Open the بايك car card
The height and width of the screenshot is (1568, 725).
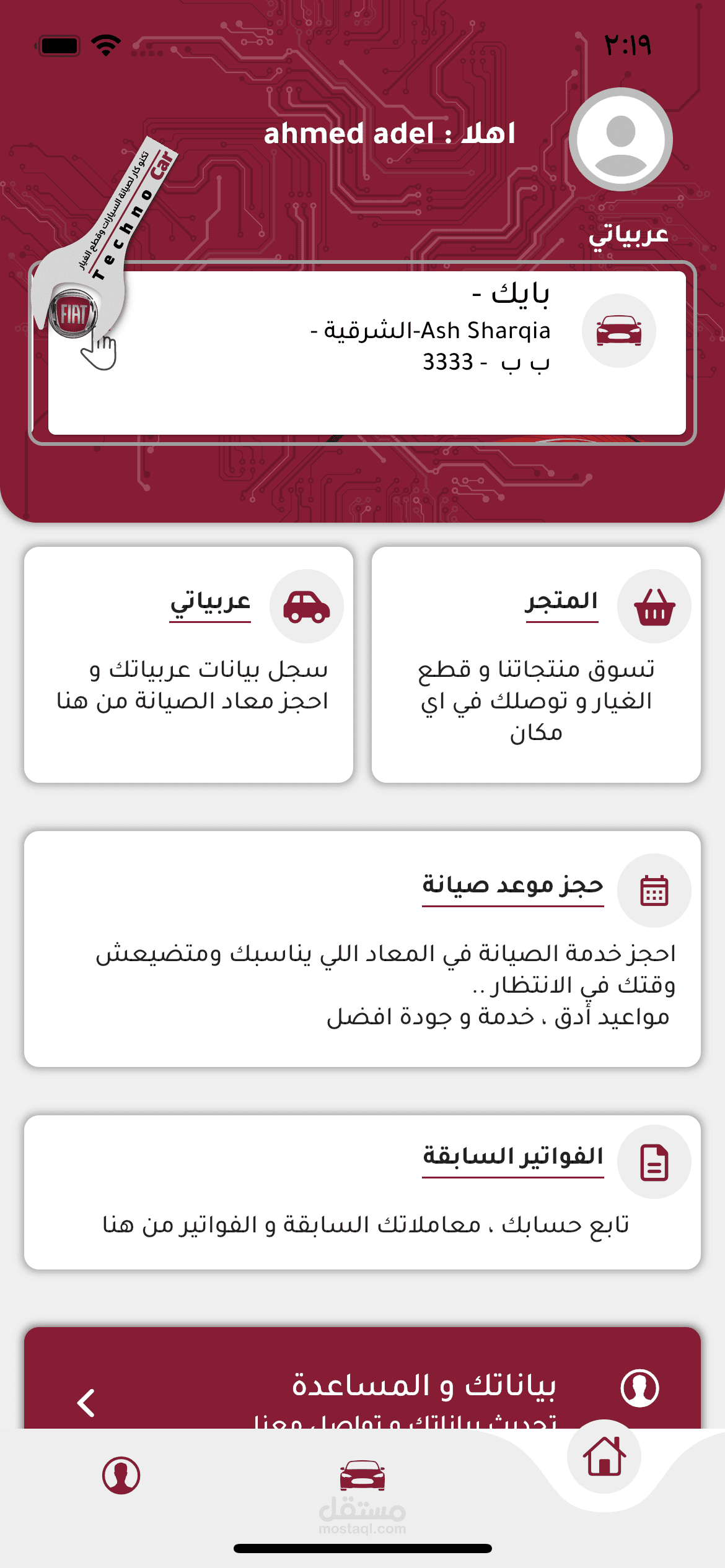pyautogui.click(x=367, y=352)
